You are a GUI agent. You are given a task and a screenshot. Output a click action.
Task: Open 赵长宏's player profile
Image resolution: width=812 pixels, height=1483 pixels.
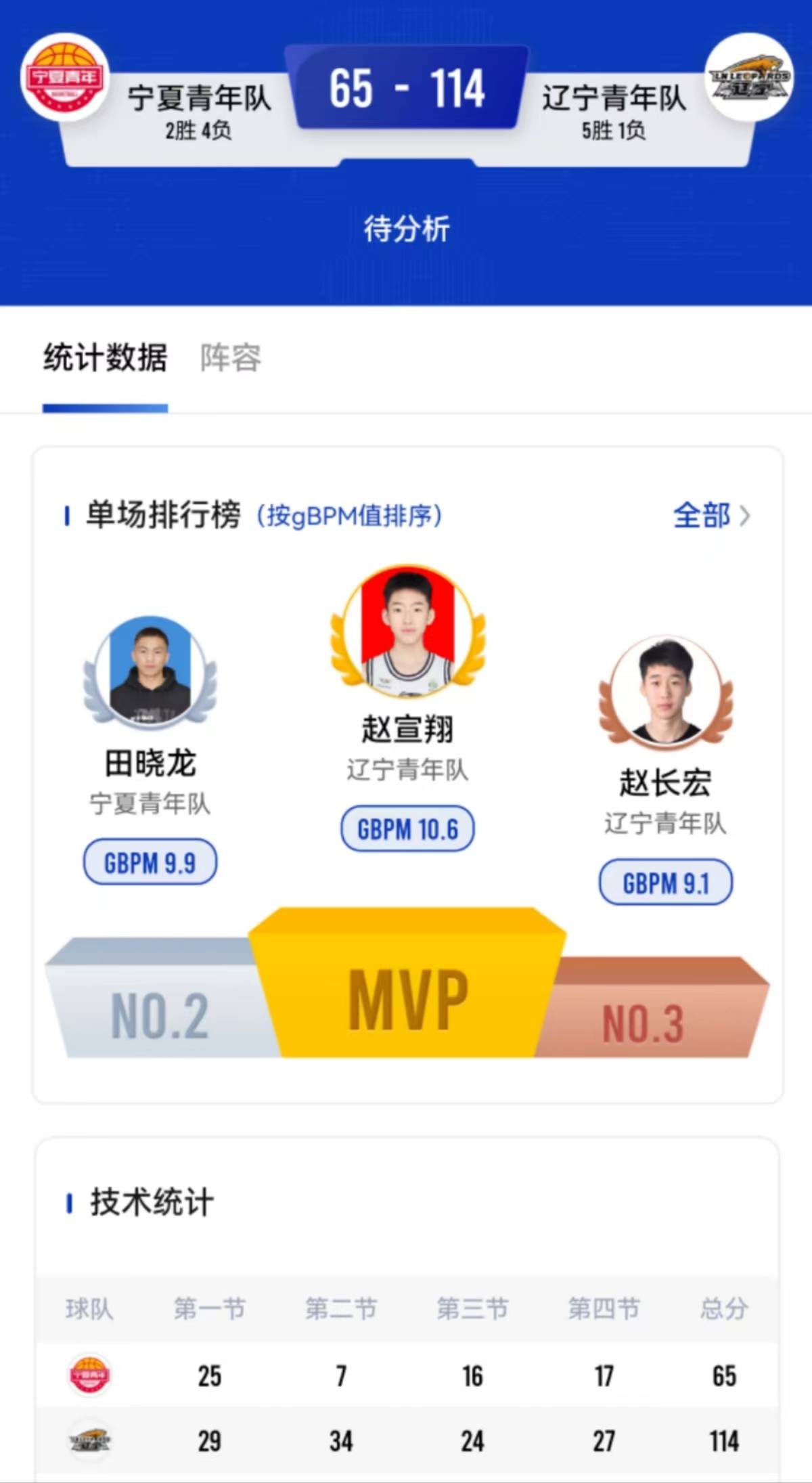[x=665, y=692]
